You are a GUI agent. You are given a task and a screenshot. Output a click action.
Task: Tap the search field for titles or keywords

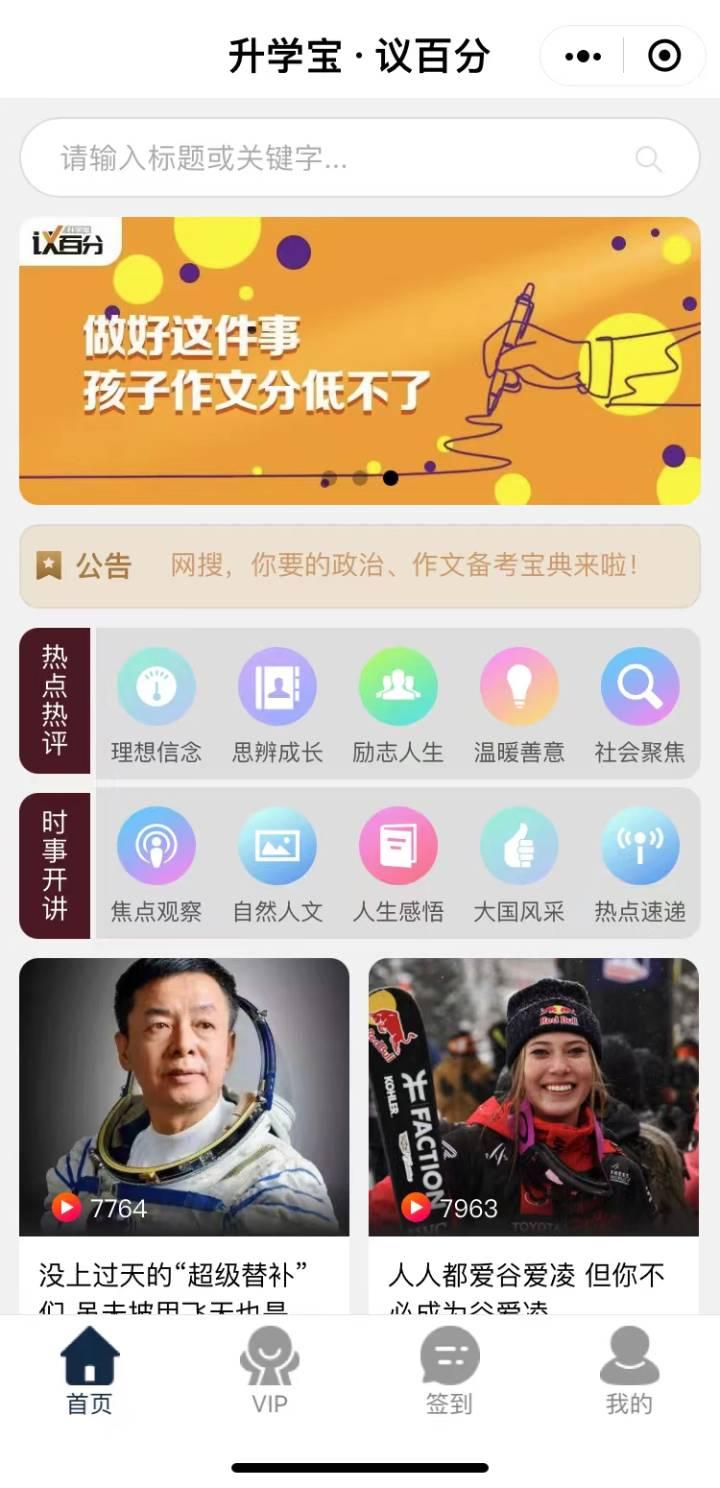tap(340, 158)
